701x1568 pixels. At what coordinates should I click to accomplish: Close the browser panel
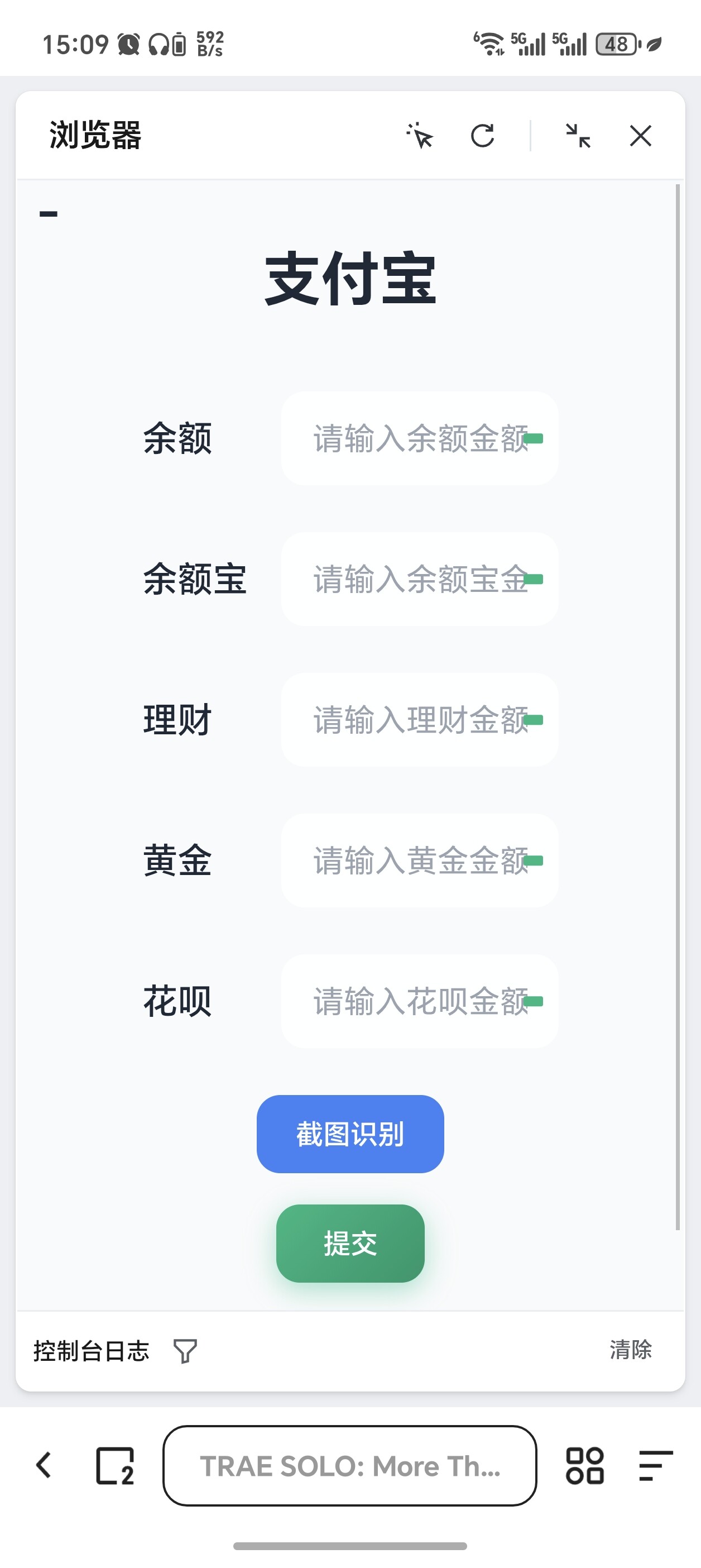coord(640,136)
